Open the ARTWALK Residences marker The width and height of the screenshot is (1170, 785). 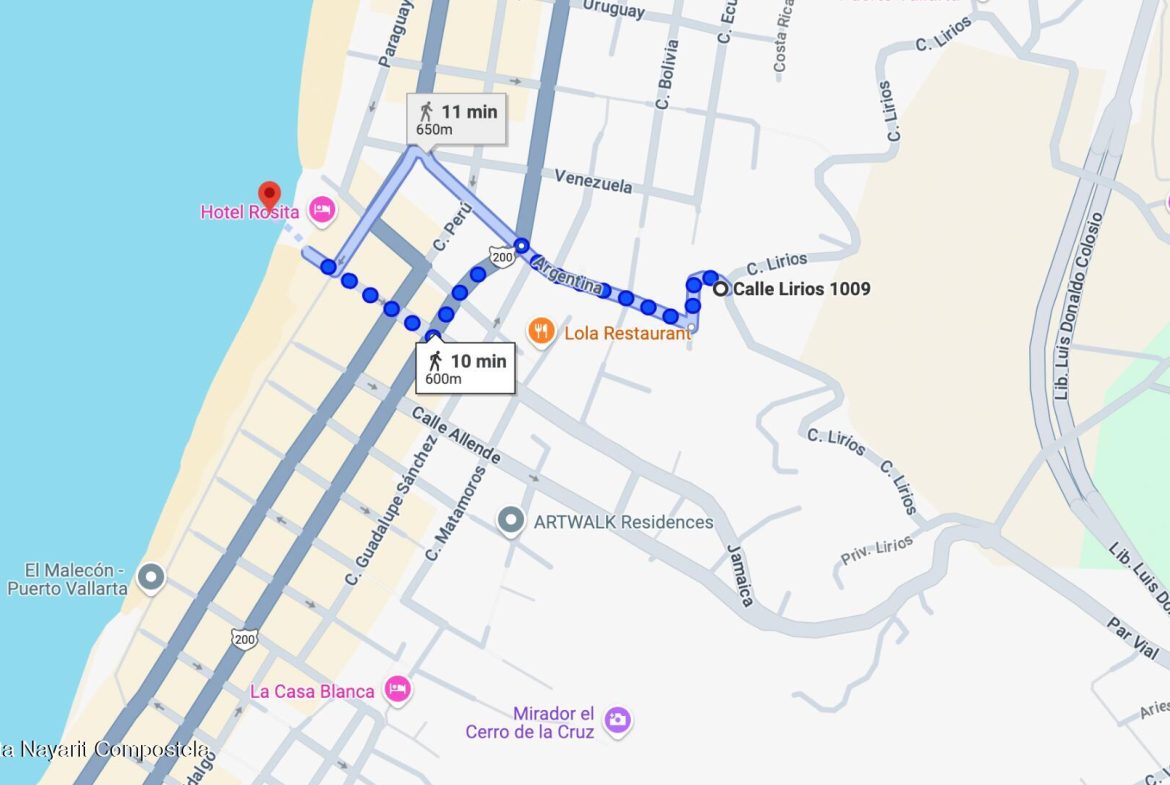pos(511,521)
